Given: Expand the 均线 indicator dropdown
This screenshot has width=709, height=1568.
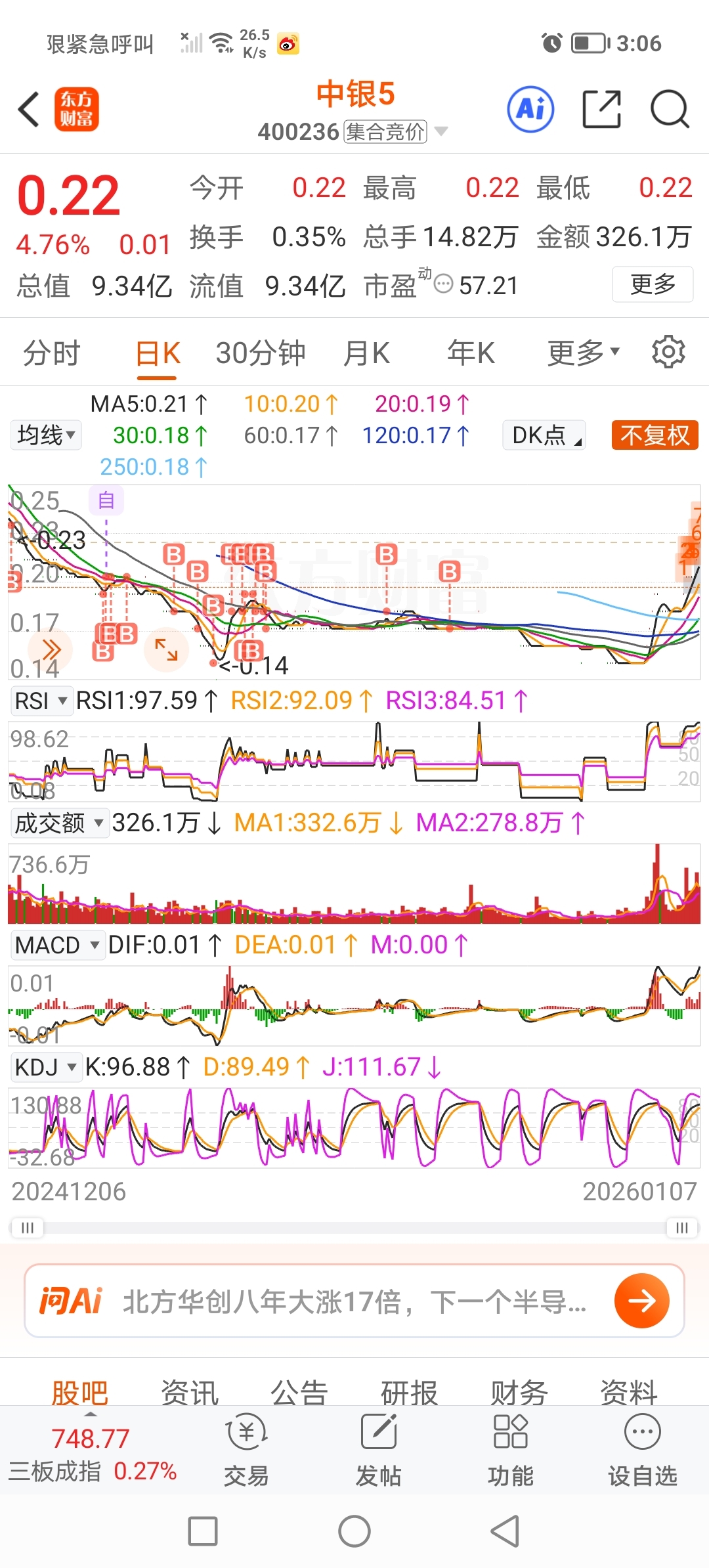Looking at the screenshot, I should (x=46, y=435).
